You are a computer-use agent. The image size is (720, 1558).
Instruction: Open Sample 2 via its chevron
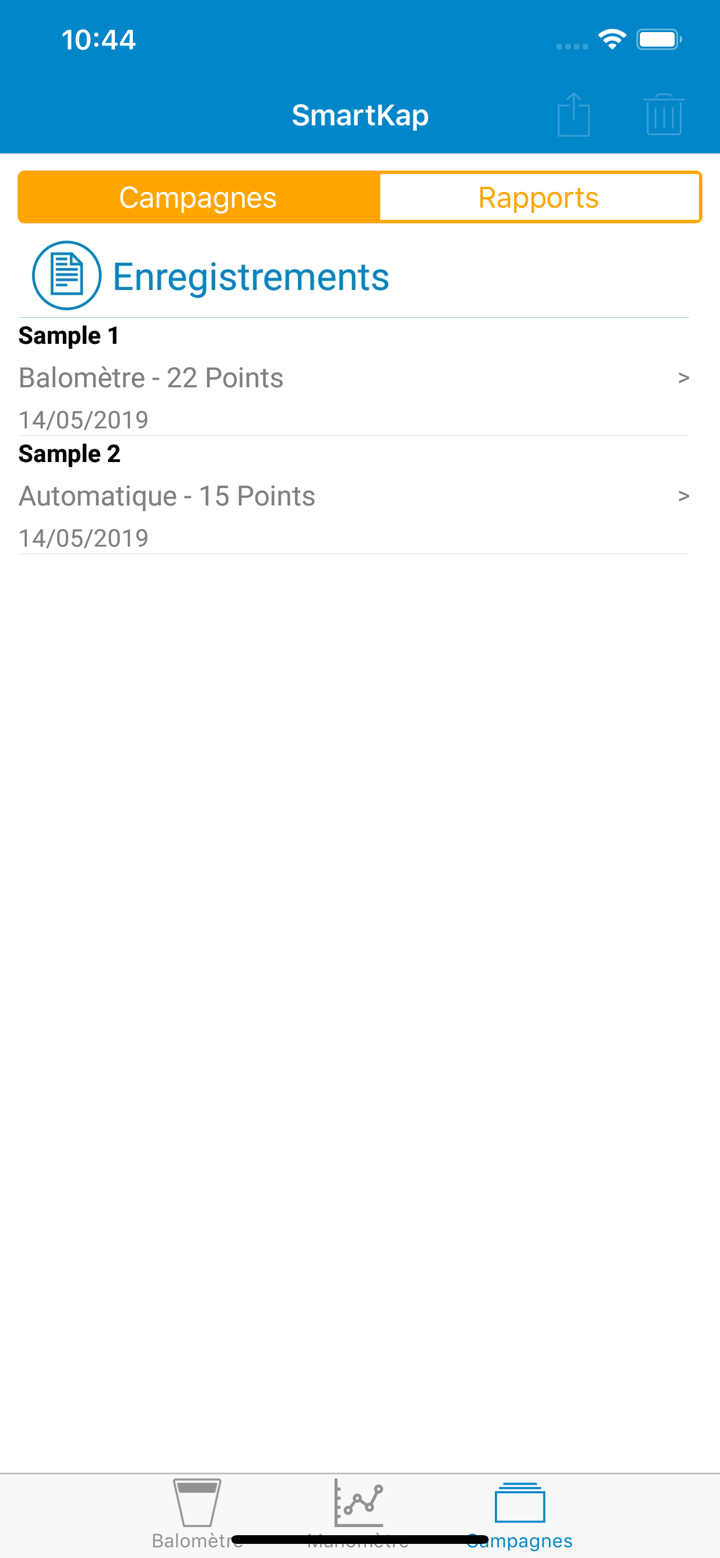[683, 495]
